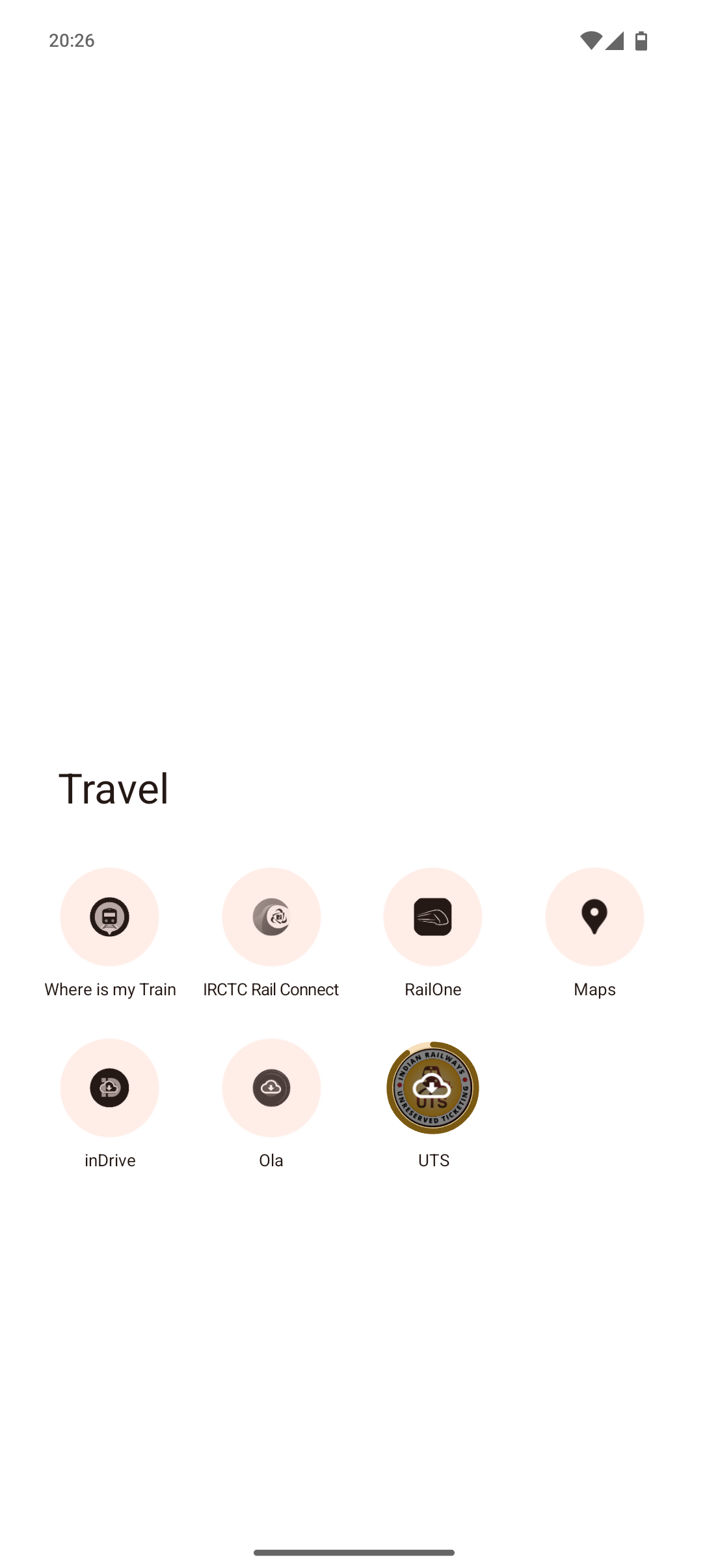This screenshot has width=705, height=1568.
Task: Tap the Travel folder name
Action: coord(114,789)
